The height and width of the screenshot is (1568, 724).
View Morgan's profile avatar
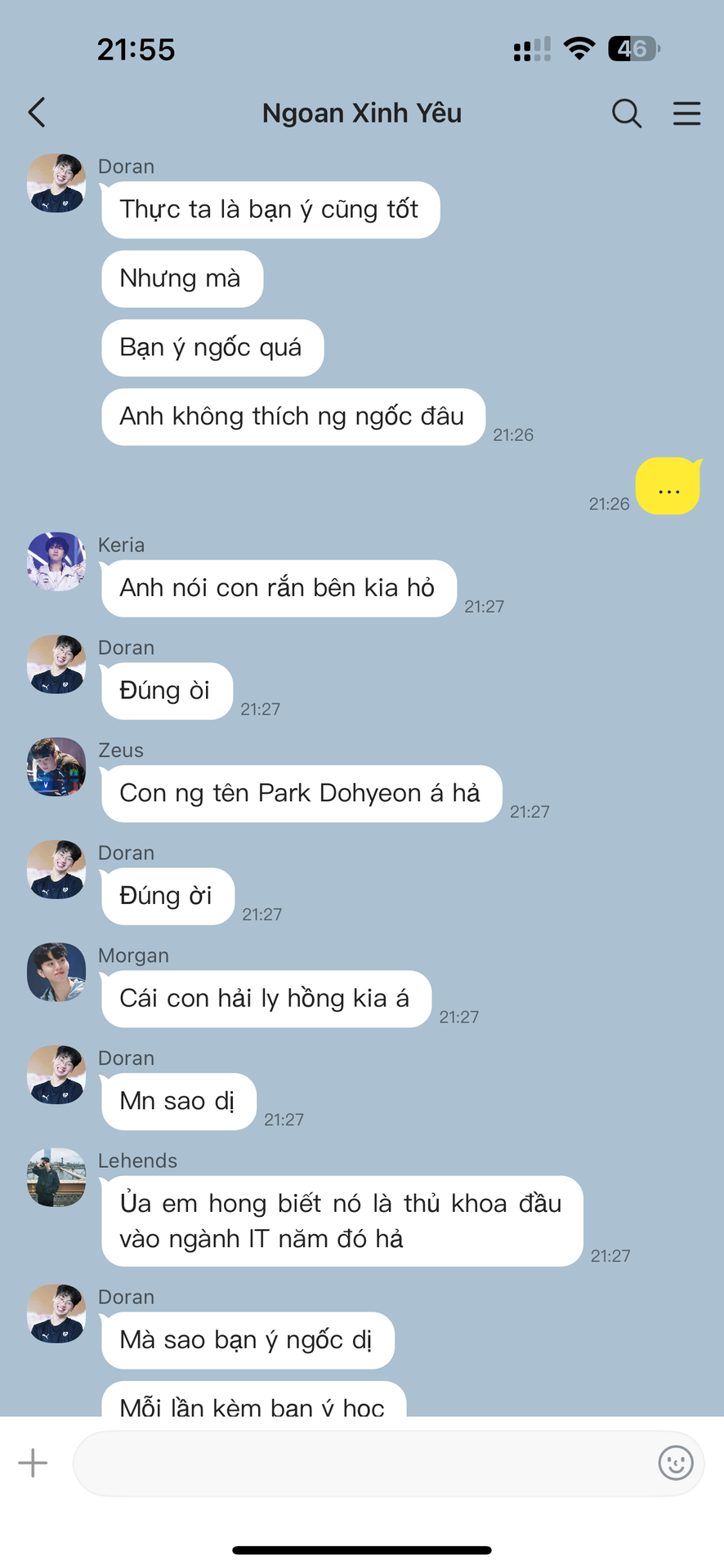(x=56, y=972)
